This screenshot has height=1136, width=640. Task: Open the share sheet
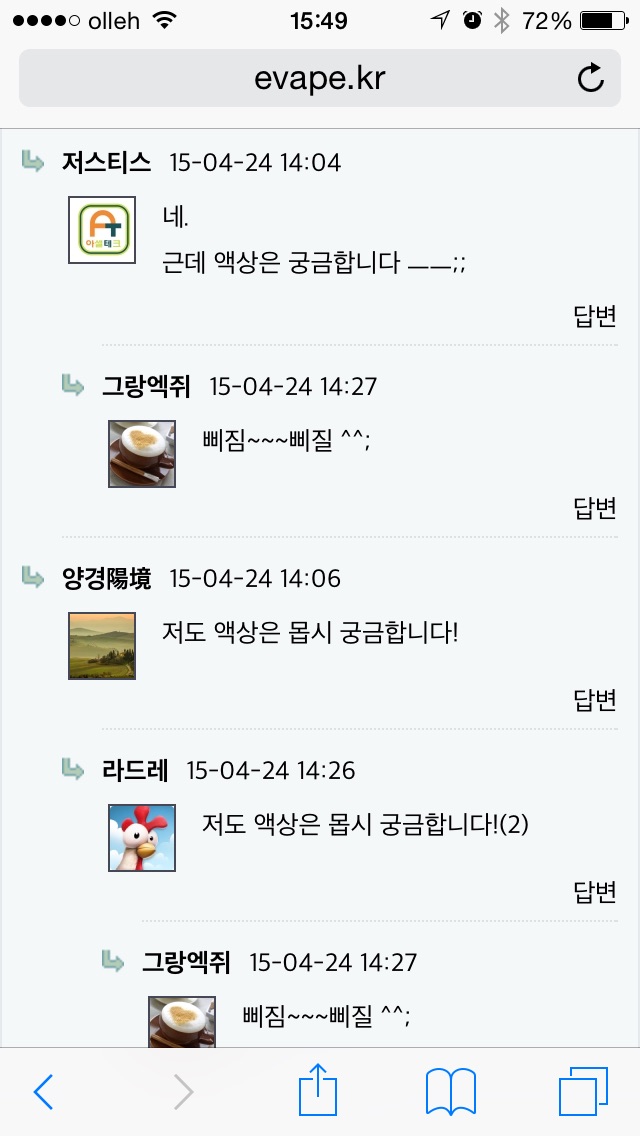pos(320,1090)
